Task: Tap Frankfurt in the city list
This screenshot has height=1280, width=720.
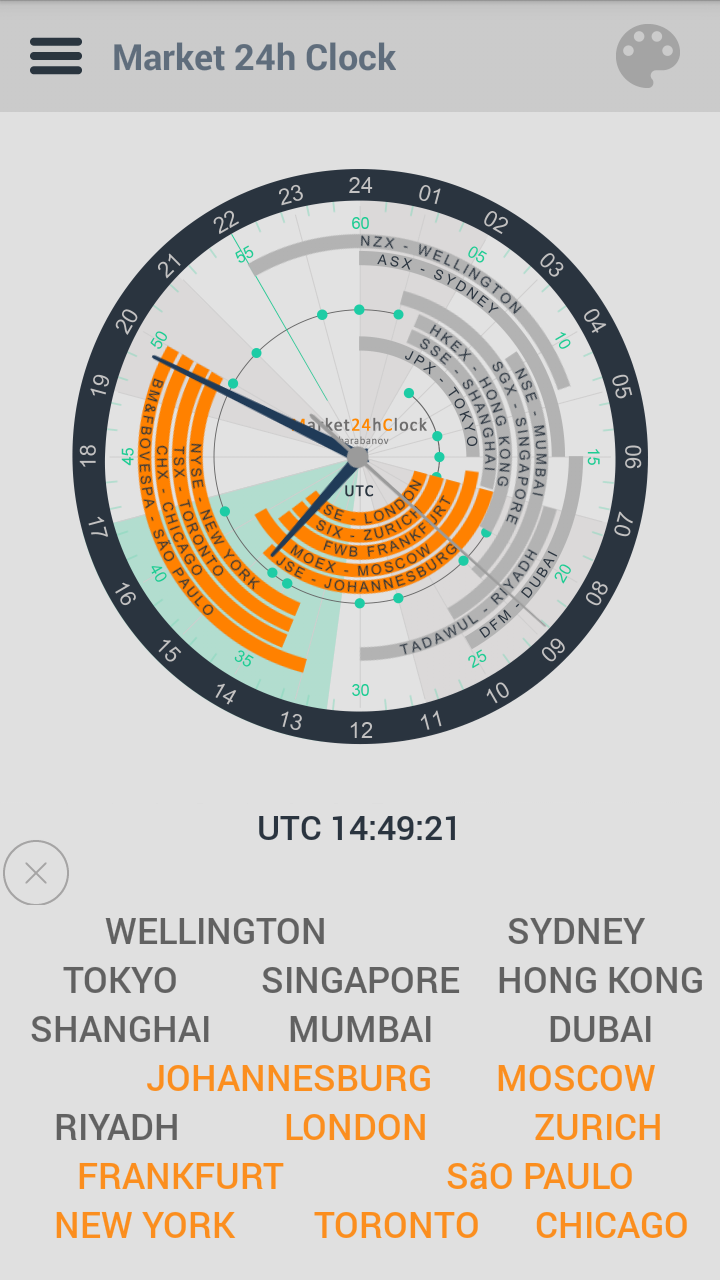Action: [180, 1176]
